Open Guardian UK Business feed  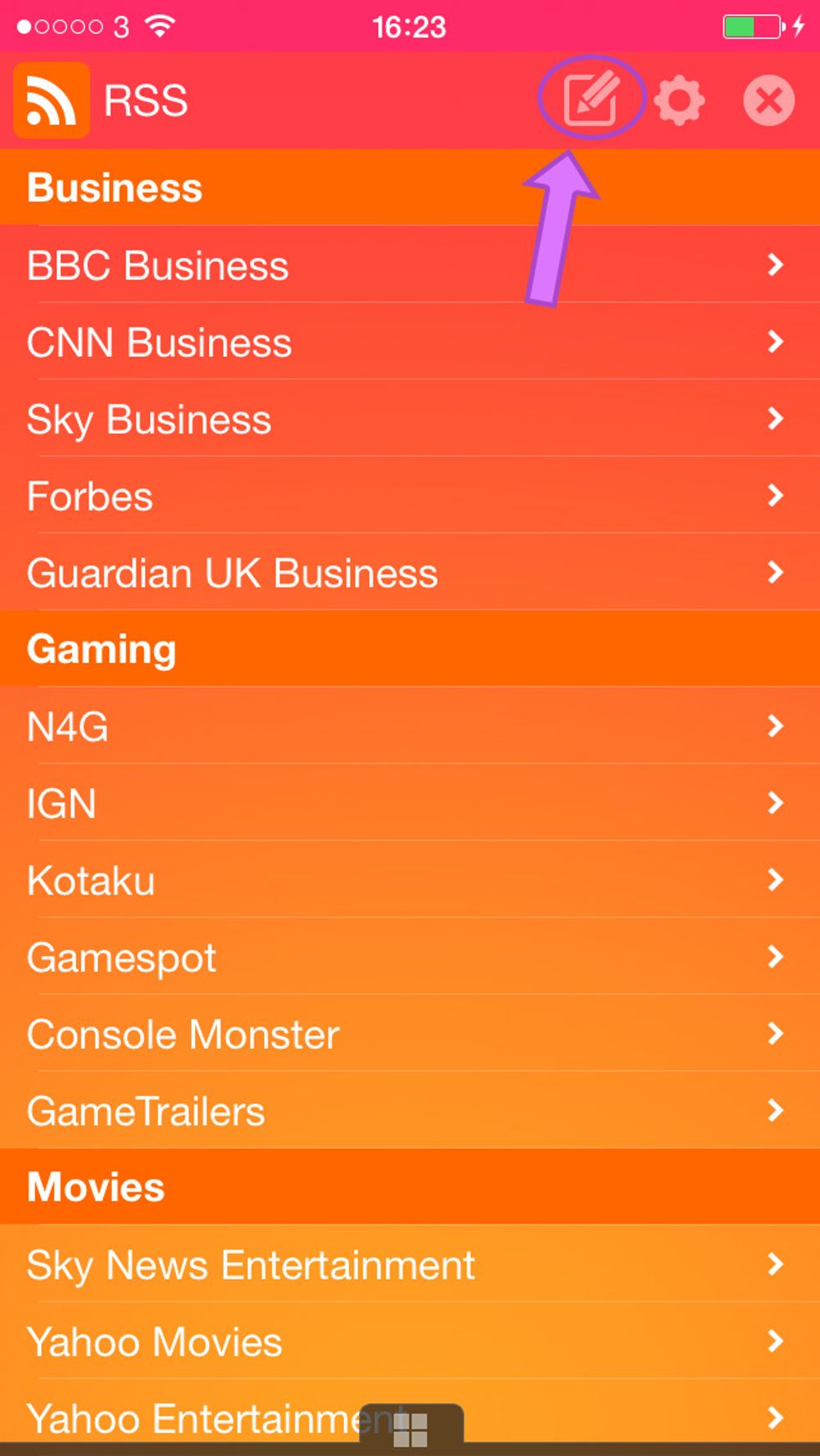click(x=410, y=572)
